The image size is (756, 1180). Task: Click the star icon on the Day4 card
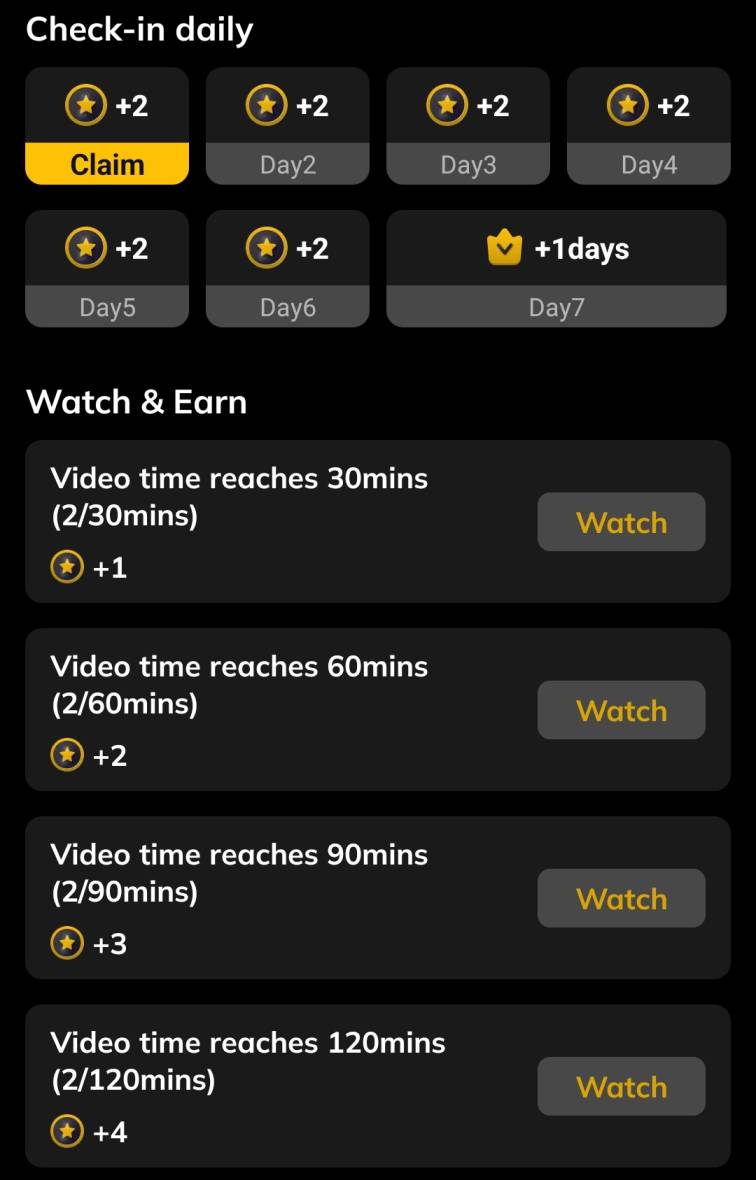tap(627, 104)
